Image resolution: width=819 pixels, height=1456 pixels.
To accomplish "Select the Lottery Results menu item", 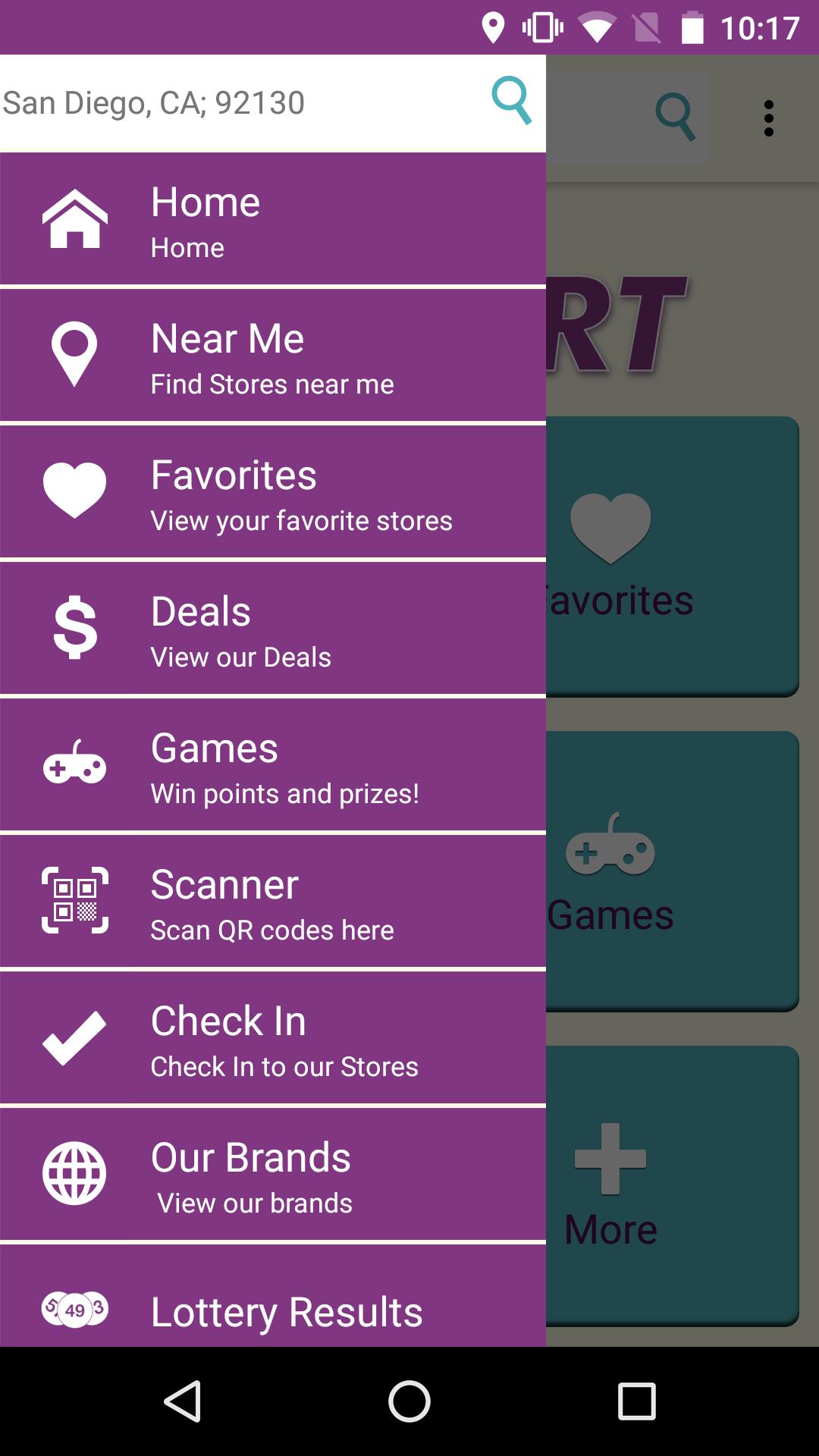I will (x=287, y=1311).
